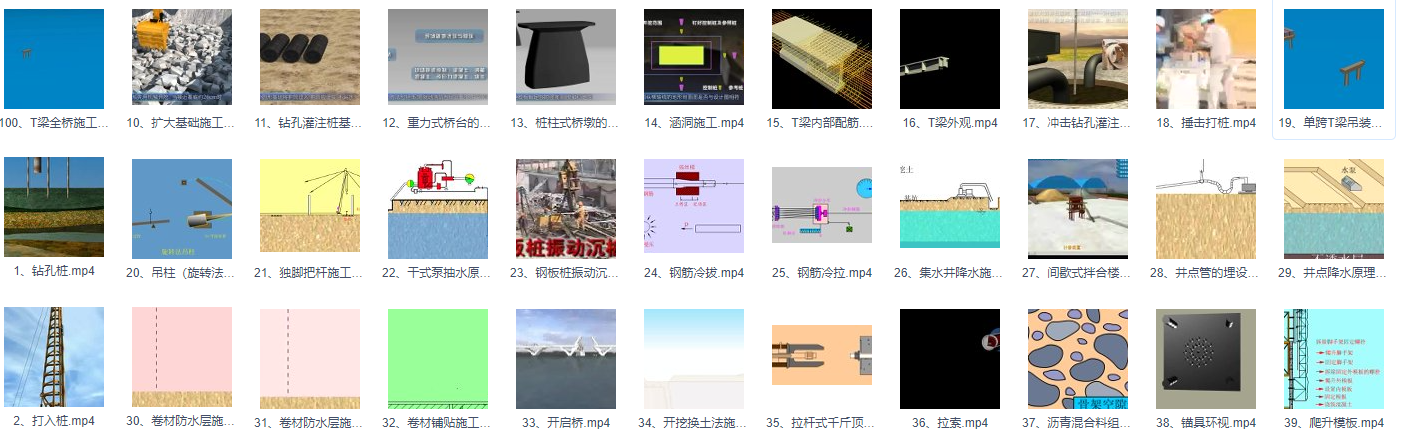
Task: Open 24、钢筋冷拔.mp4
Action: click(x=694, y=207)
